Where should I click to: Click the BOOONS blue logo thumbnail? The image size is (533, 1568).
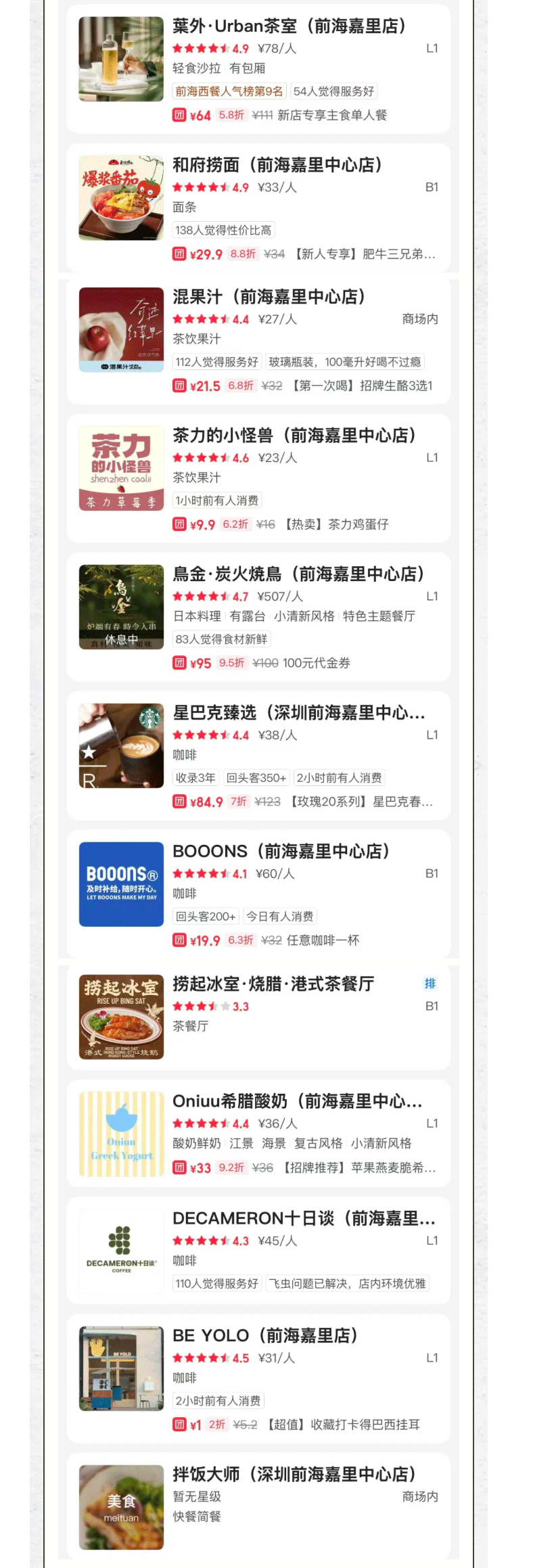point(120,884)
